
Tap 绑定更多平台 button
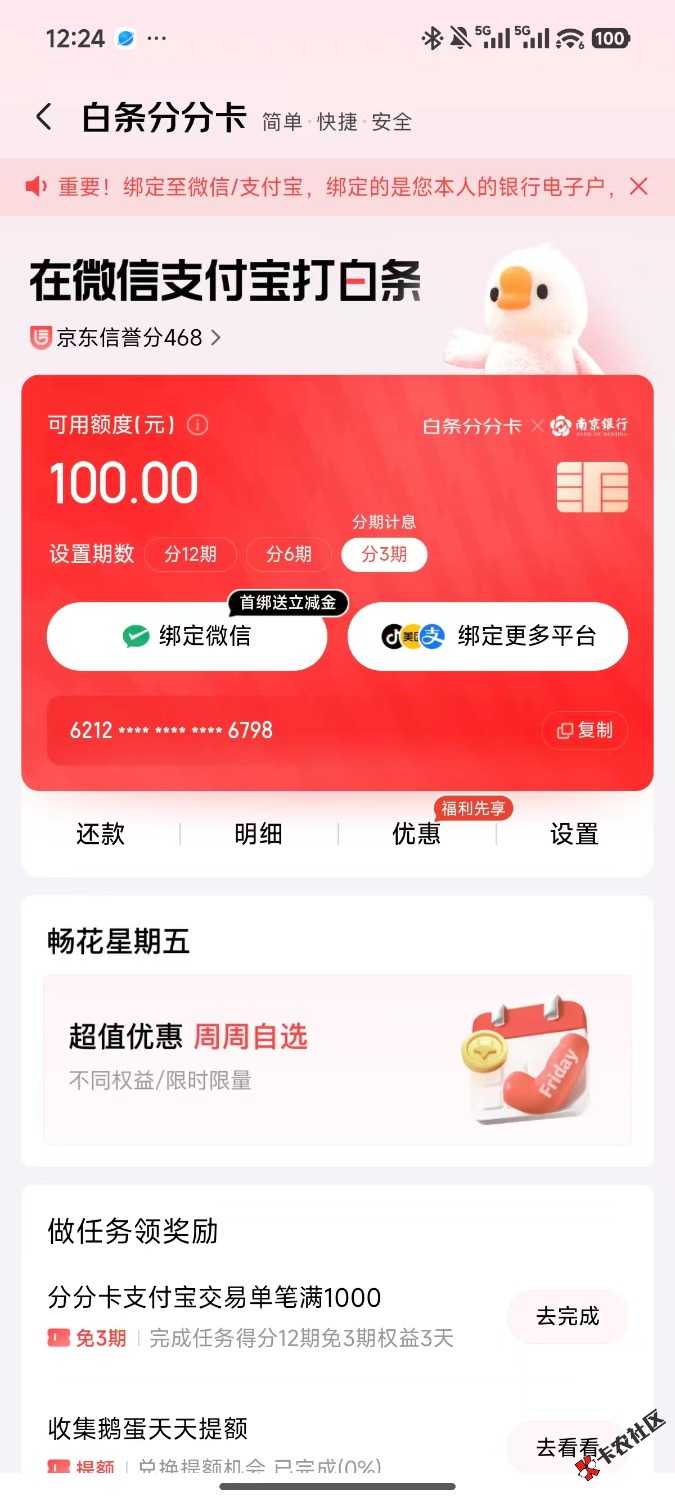click(488, 636)
